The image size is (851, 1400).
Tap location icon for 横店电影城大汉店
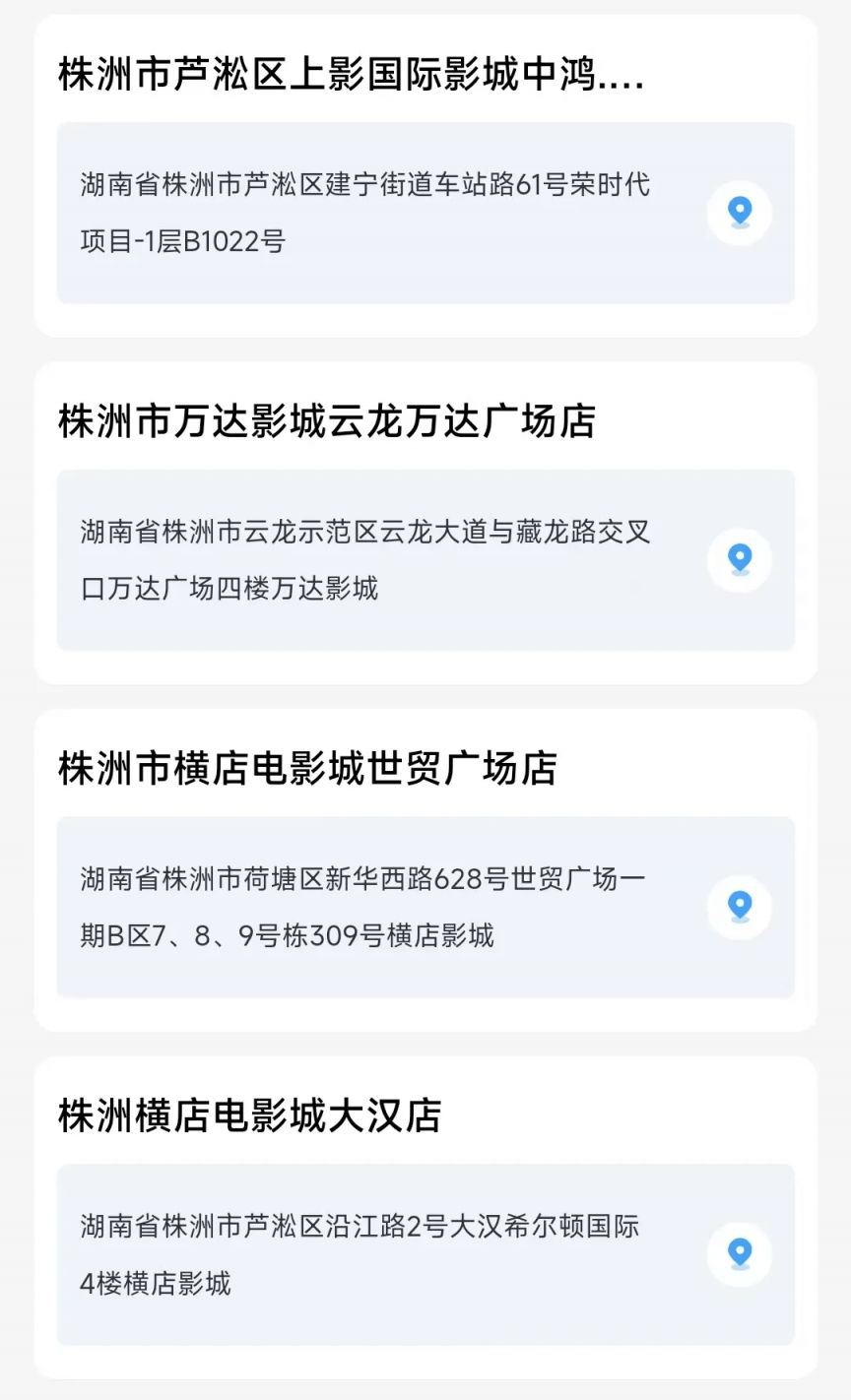click(x=739, y=1254)
